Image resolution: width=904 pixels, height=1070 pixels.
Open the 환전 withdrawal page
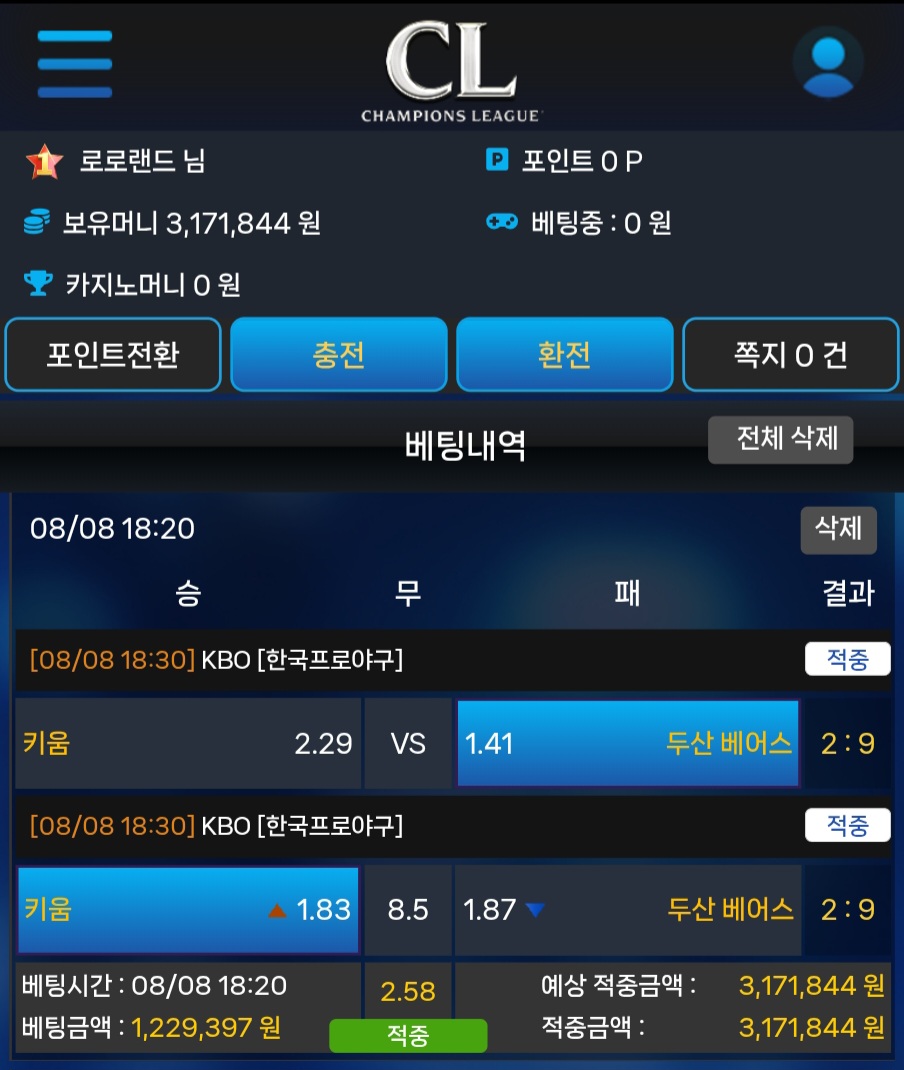tap(564, 355)
